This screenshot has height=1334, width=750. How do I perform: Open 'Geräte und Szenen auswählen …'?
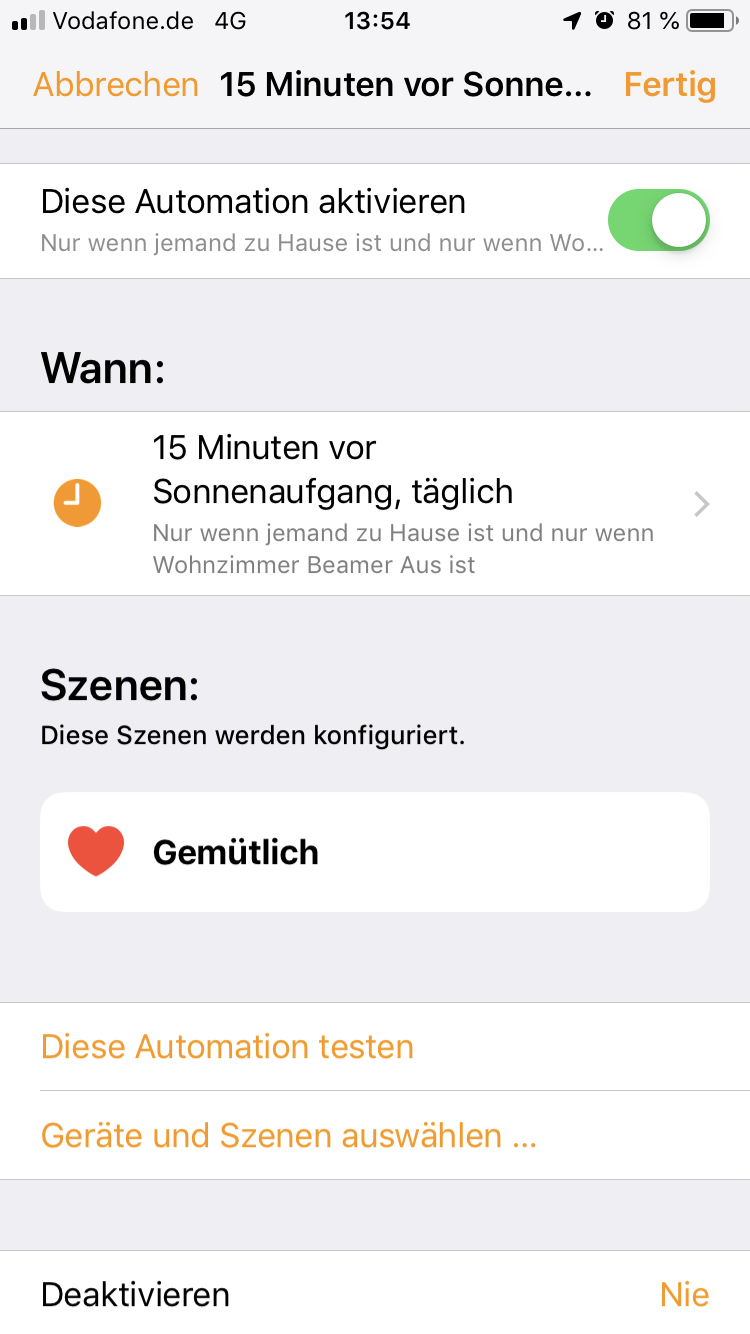289,1136
